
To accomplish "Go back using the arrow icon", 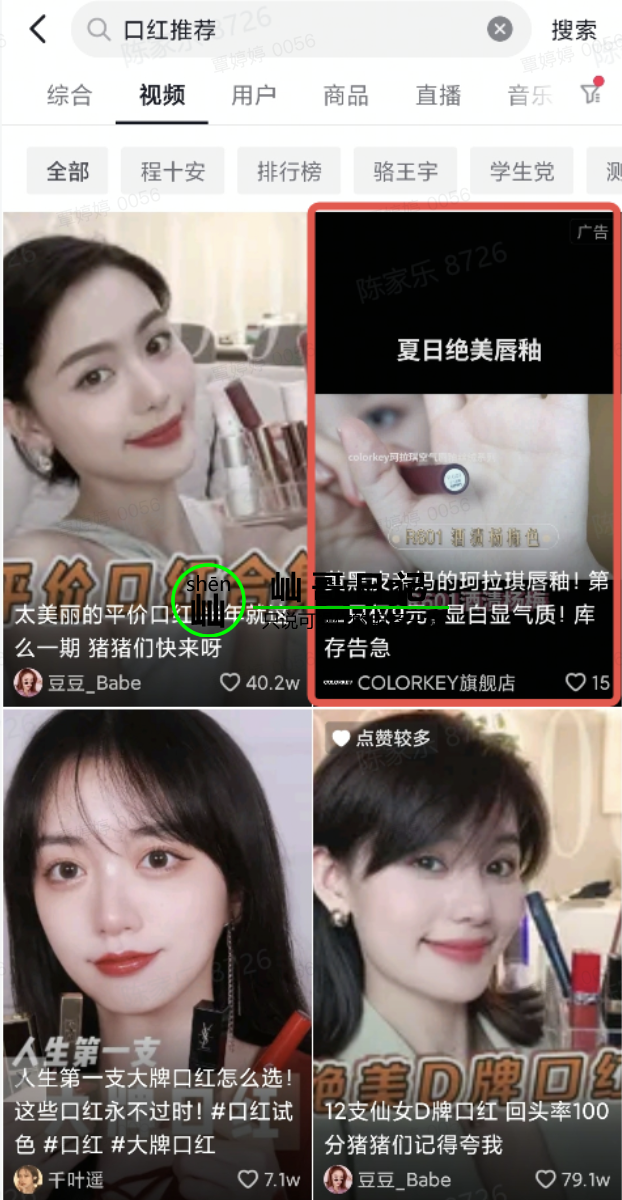I will click(x=38, y=30).
